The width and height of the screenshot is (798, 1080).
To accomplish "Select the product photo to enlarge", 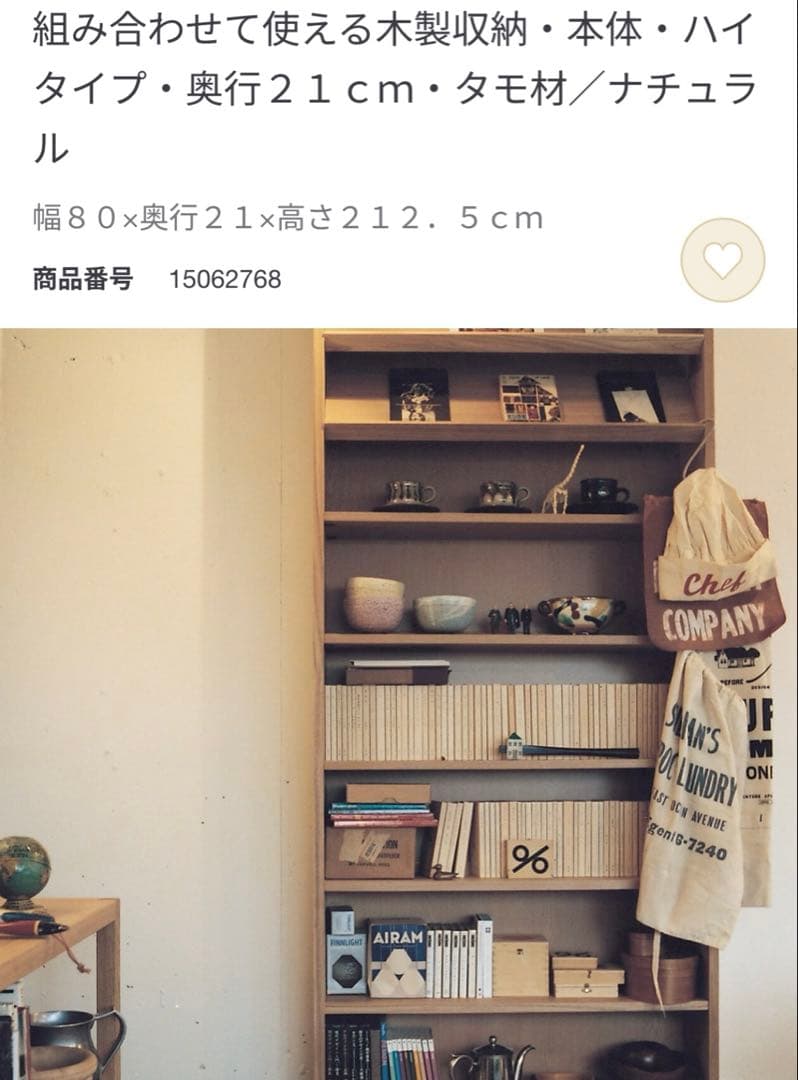I will click(400, 700).
